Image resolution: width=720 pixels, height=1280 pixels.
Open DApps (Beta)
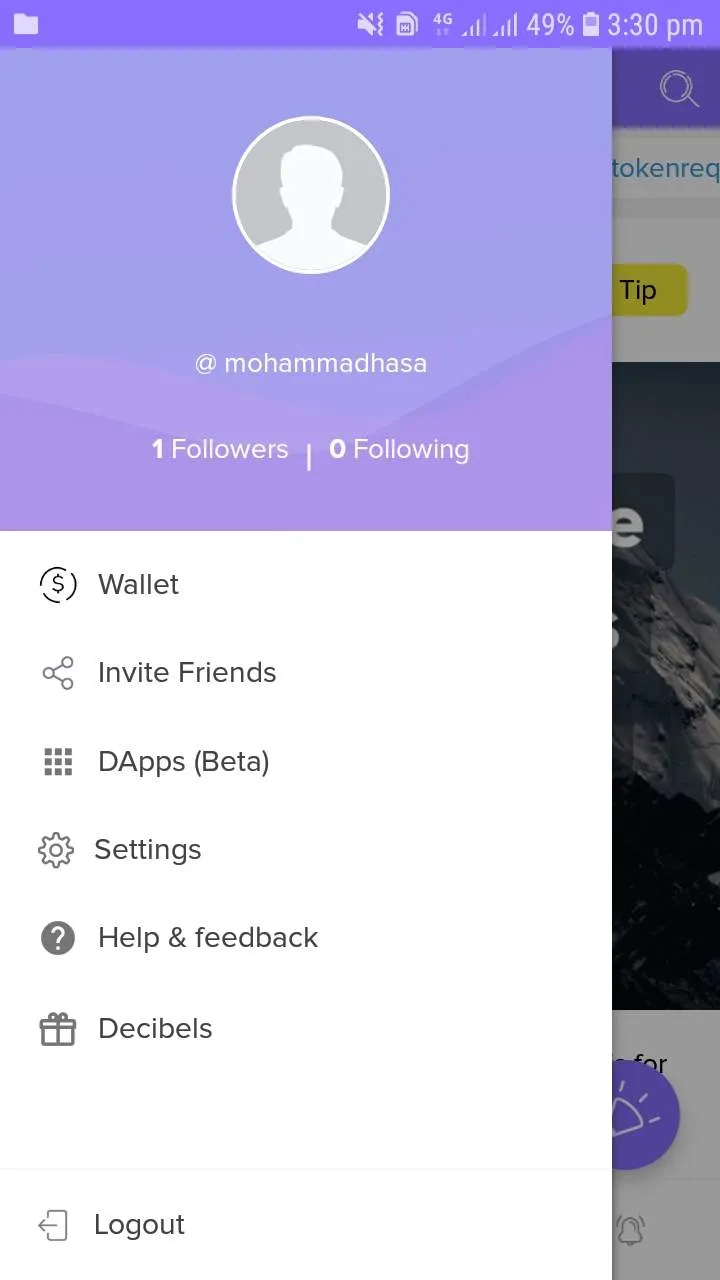point(305,762)
